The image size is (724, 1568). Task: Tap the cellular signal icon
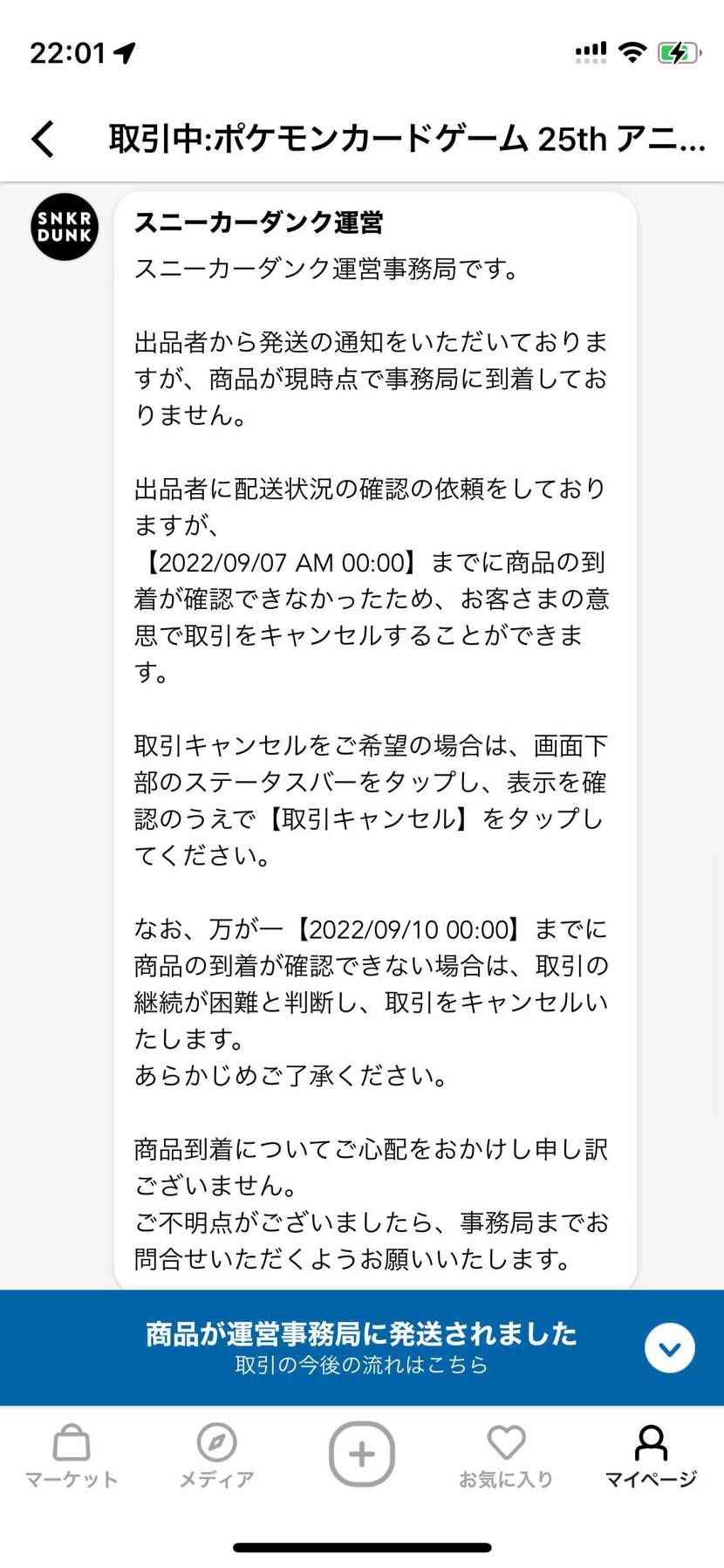[590, 51]
